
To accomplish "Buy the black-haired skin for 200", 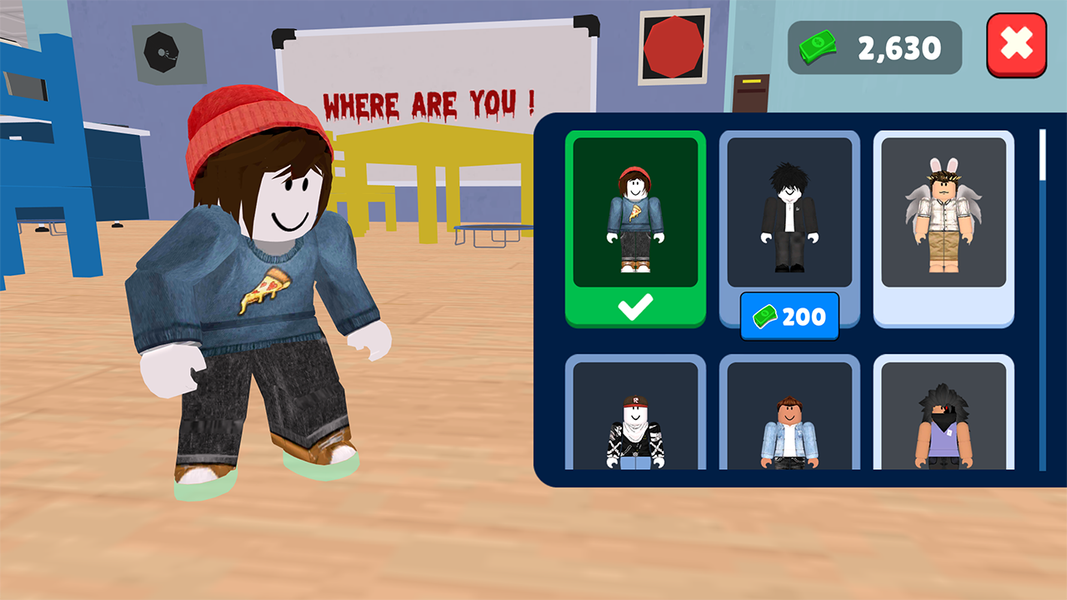I will [789, 317].
